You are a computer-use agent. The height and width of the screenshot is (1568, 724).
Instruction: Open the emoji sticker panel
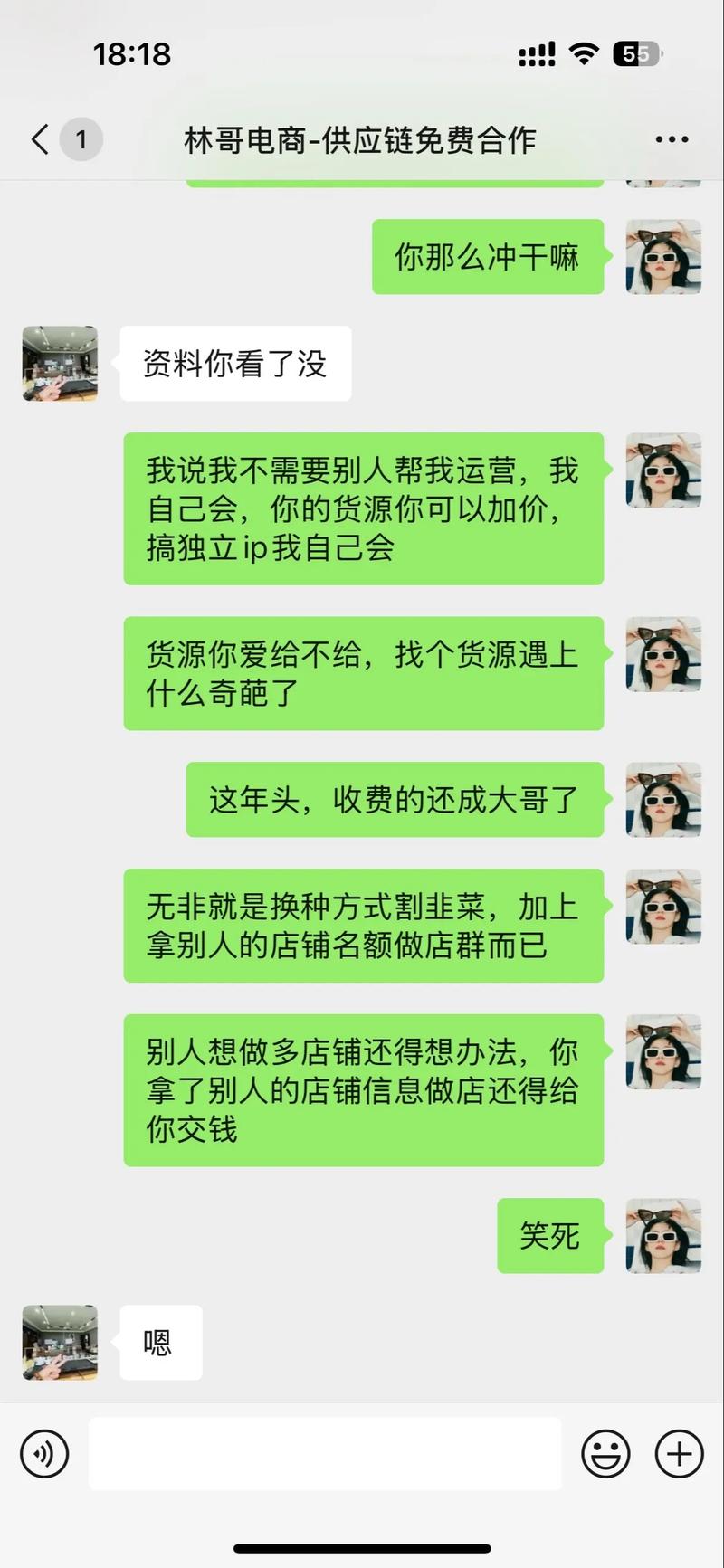point(605,1454)
